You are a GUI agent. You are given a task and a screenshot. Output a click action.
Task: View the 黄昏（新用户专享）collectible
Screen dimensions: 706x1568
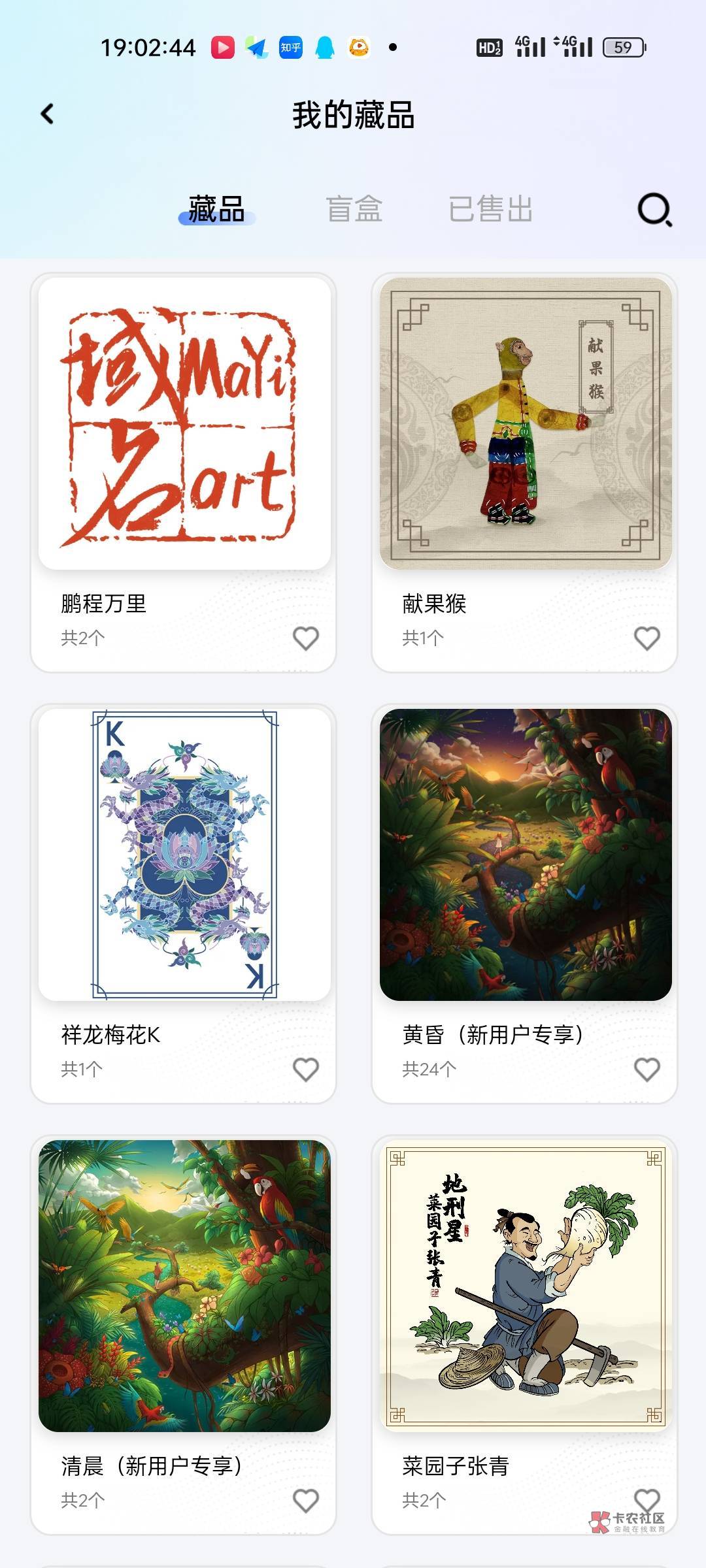pos(526,856)
